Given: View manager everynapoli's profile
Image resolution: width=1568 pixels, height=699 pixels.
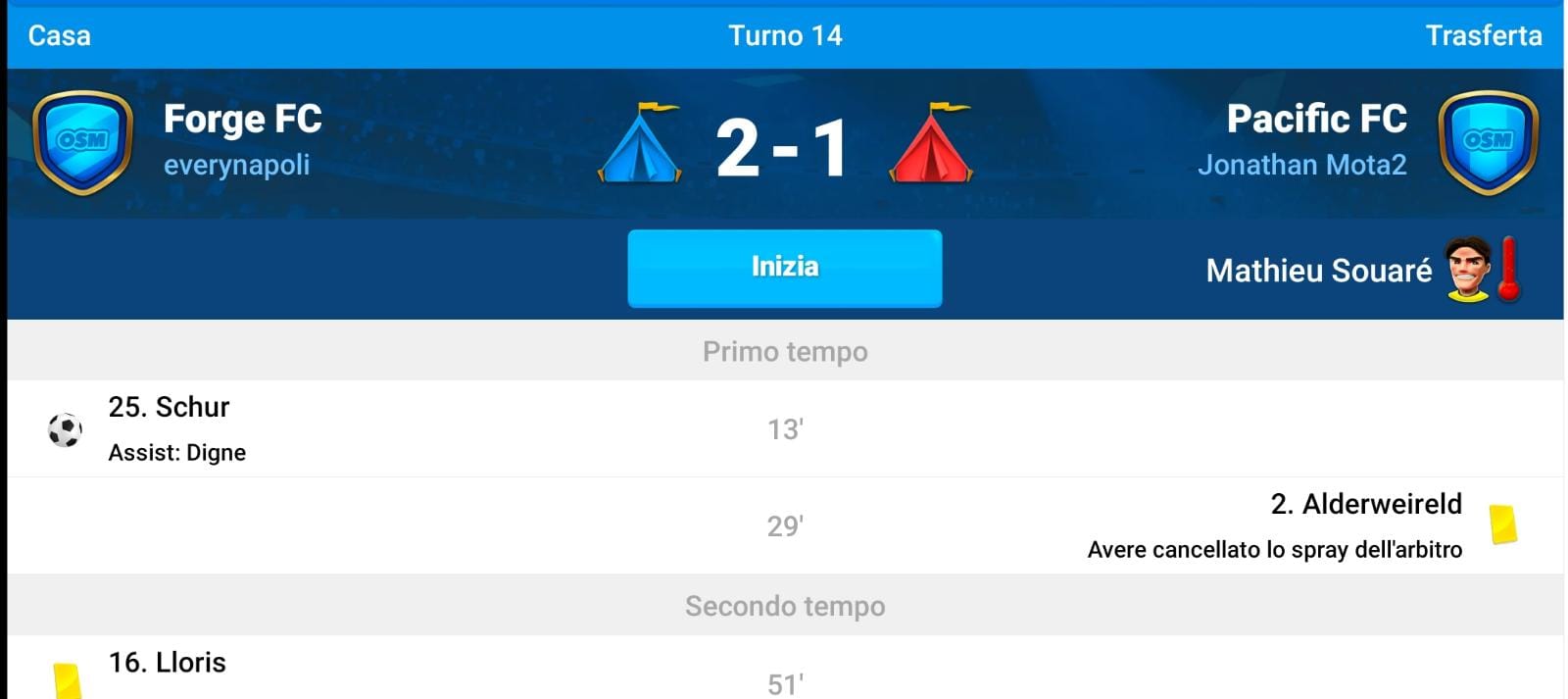Looking at the screenshot, I should click(236, 165).
